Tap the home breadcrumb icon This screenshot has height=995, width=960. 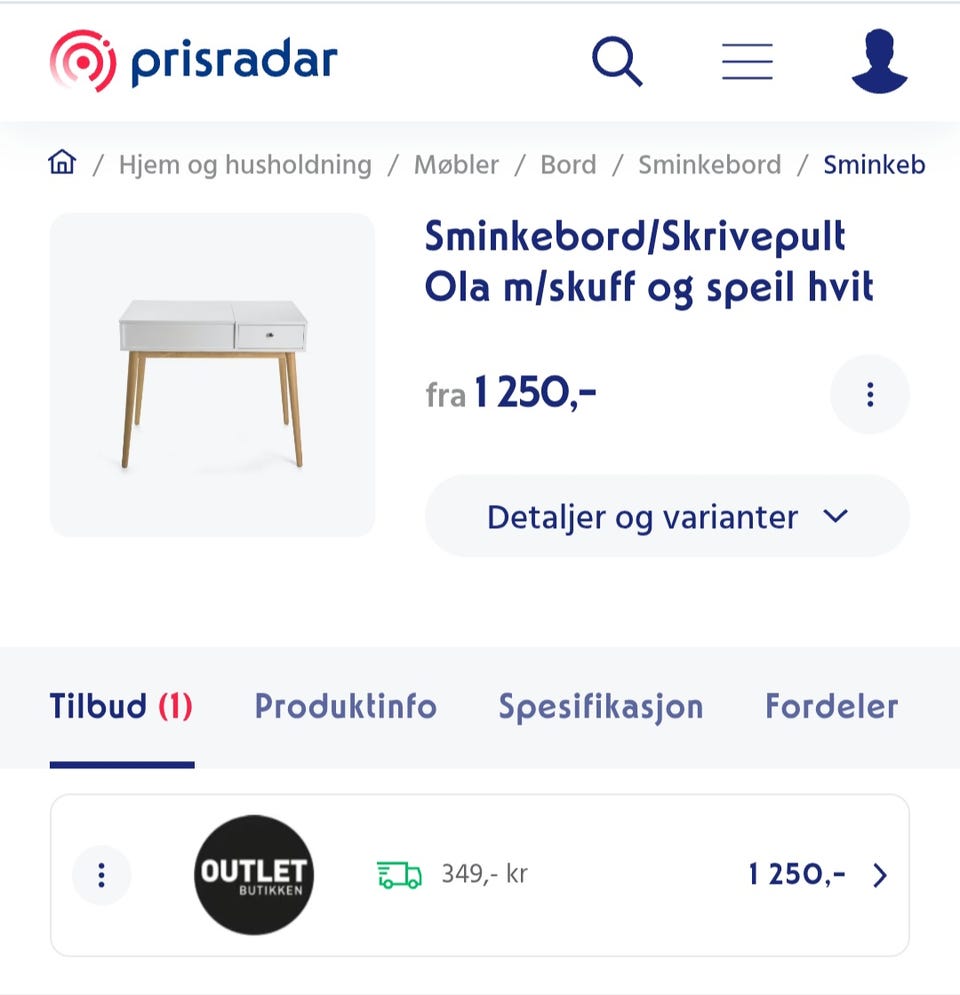[x=62, y=163]
